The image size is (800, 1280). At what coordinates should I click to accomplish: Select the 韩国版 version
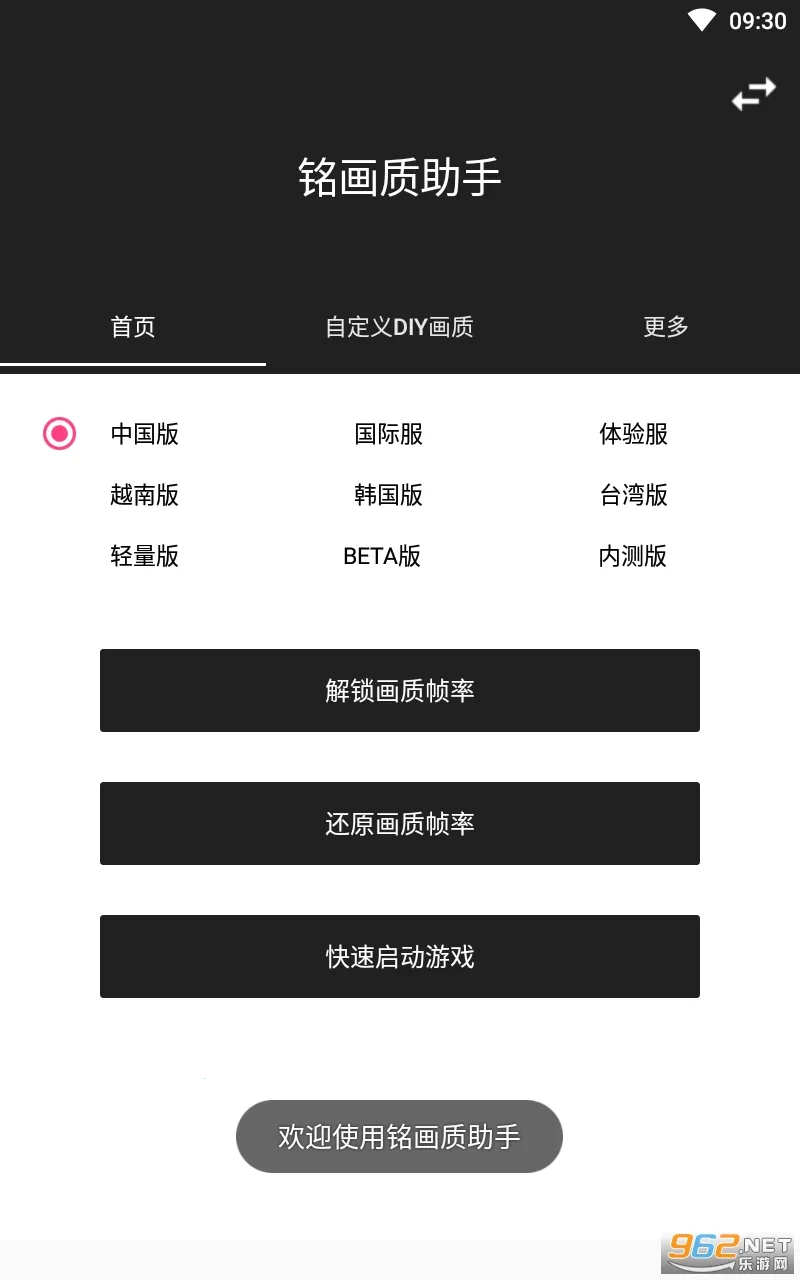coord(388,495)
